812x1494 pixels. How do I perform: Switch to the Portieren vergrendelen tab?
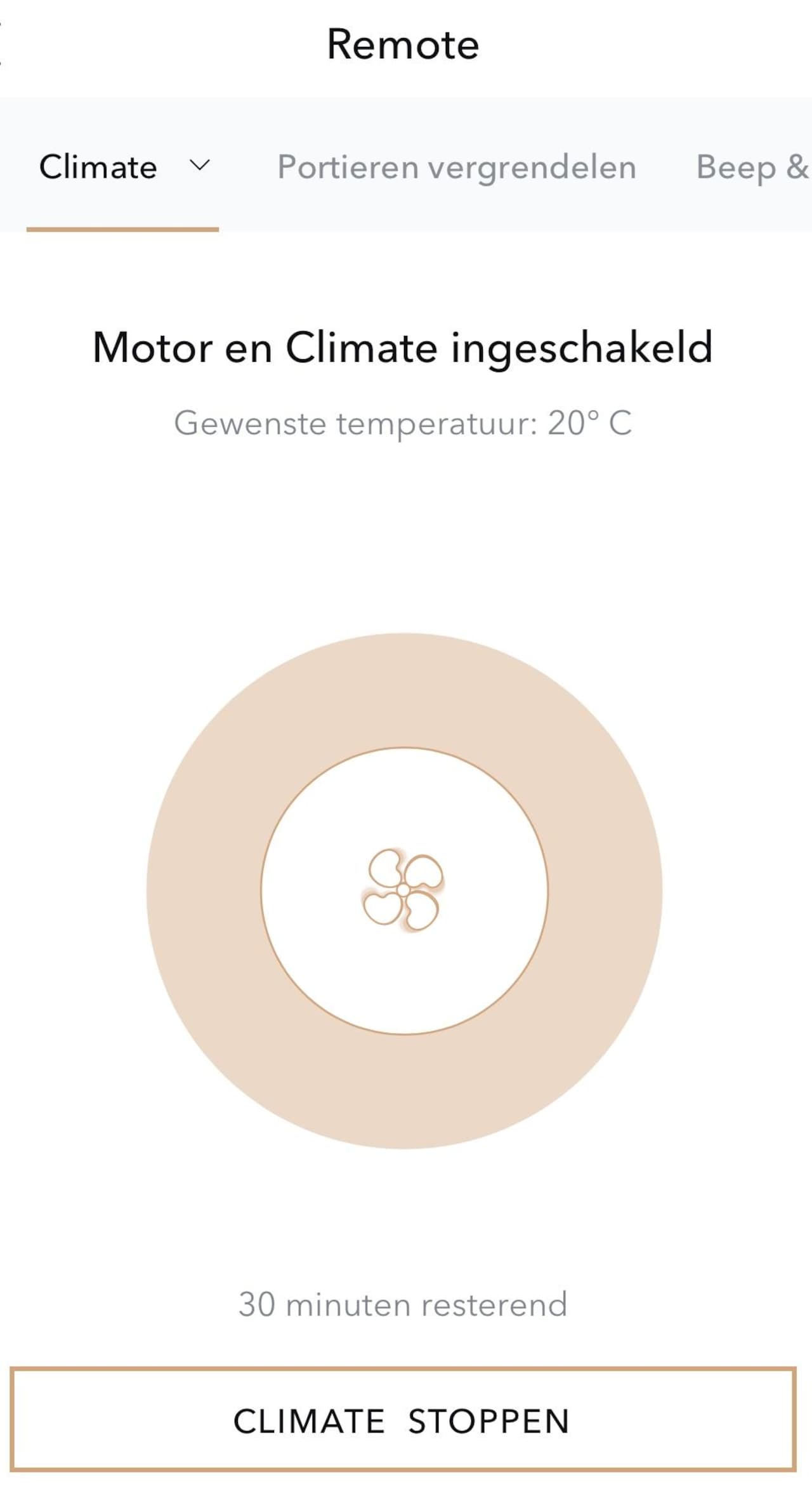coord(456,168)
